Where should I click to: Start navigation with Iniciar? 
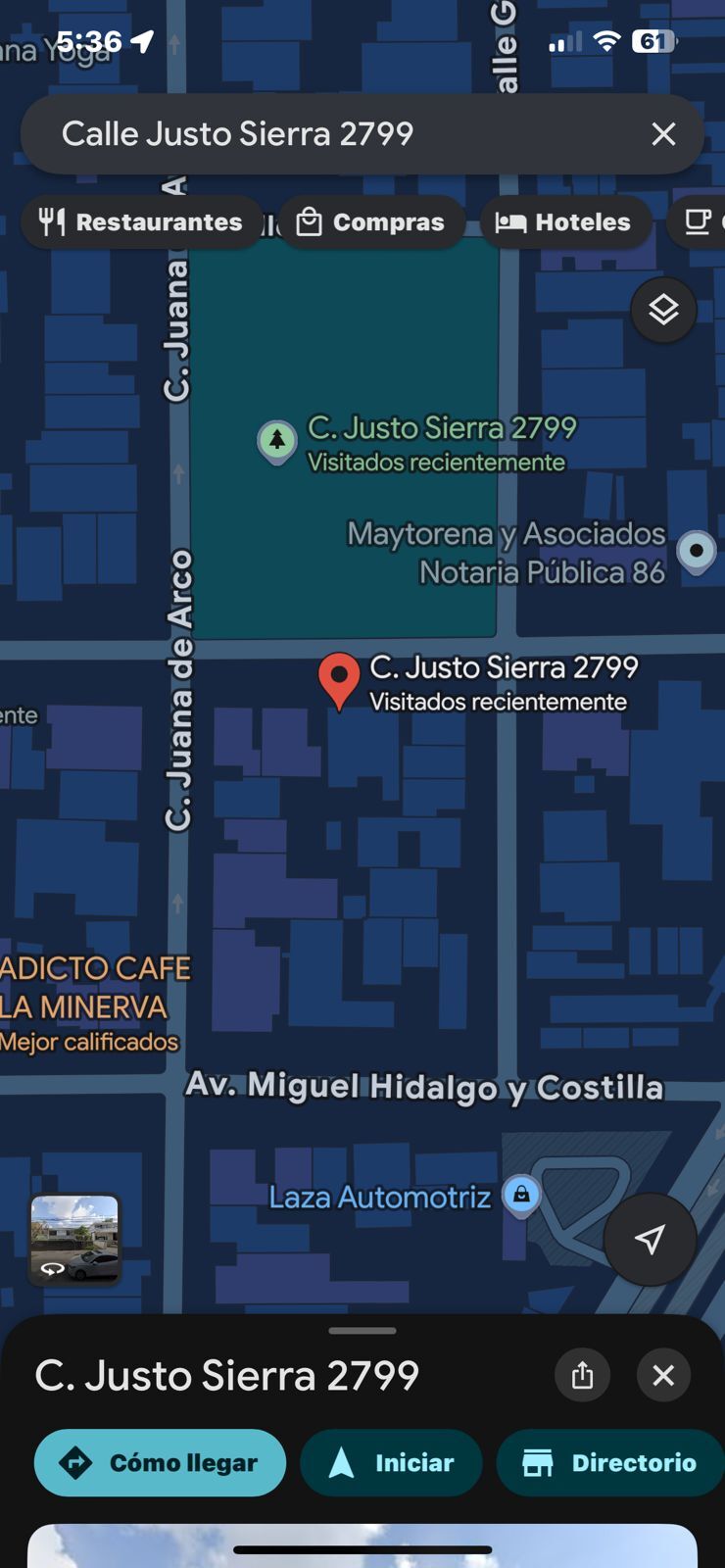[391, 1462]
